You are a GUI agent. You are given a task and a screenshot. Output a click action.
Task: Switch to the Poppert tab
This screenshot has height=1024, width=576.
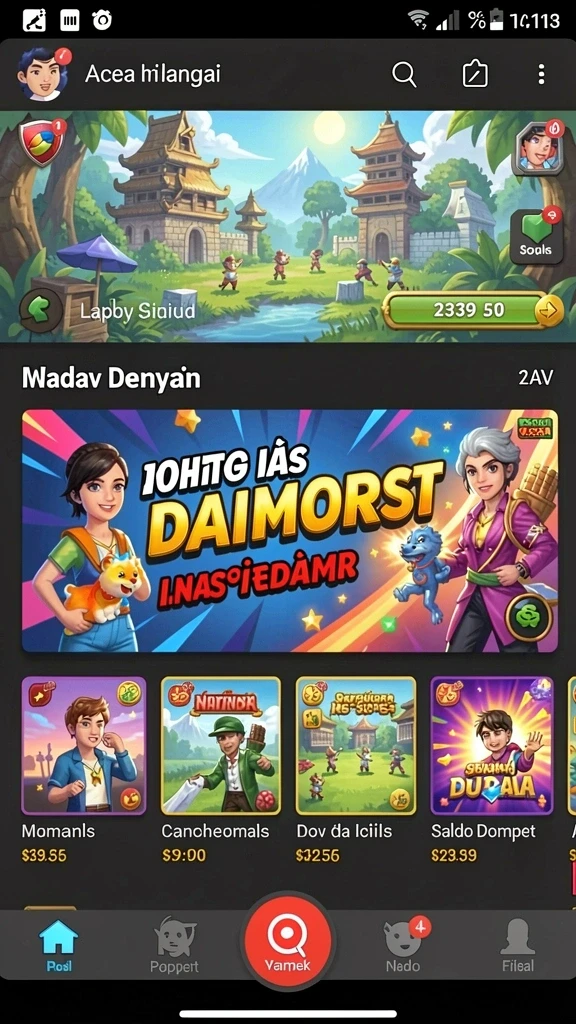174,947
